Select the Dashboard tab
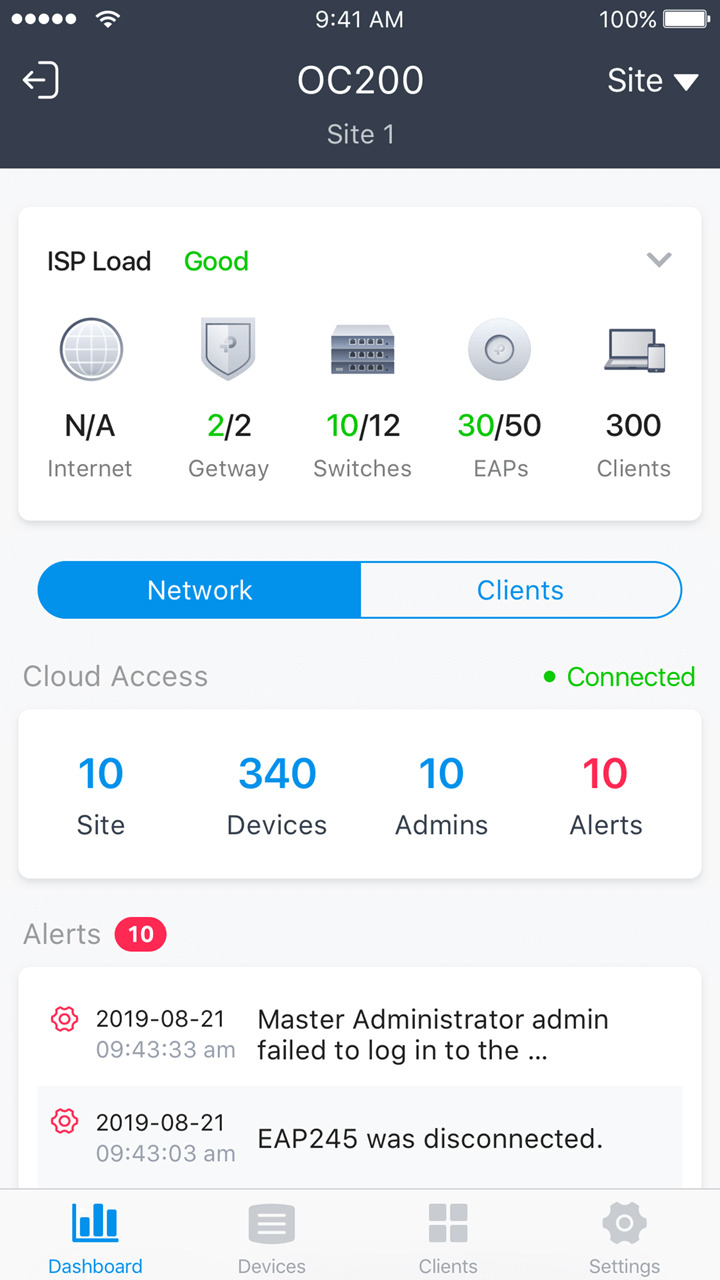This screenshot has width=720, height=1280. [95, 1235]
